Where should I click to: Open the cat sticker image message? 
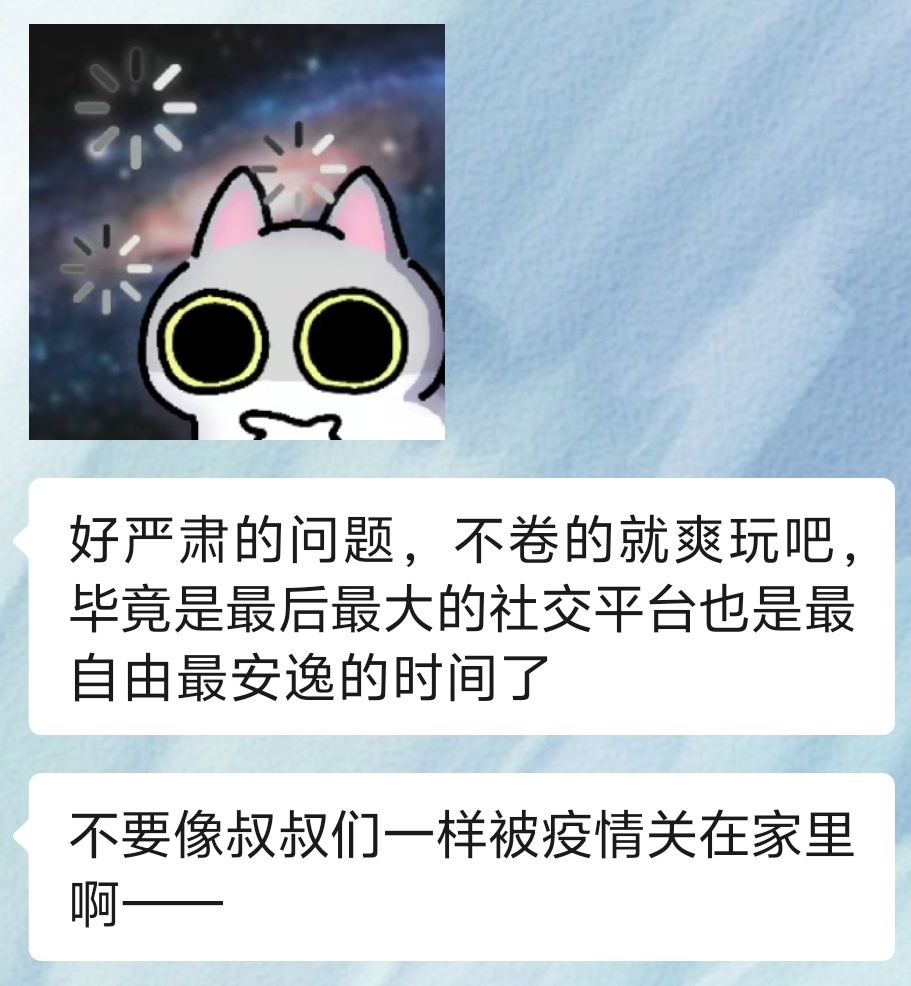pyautogui.click(x=237, y=232)
